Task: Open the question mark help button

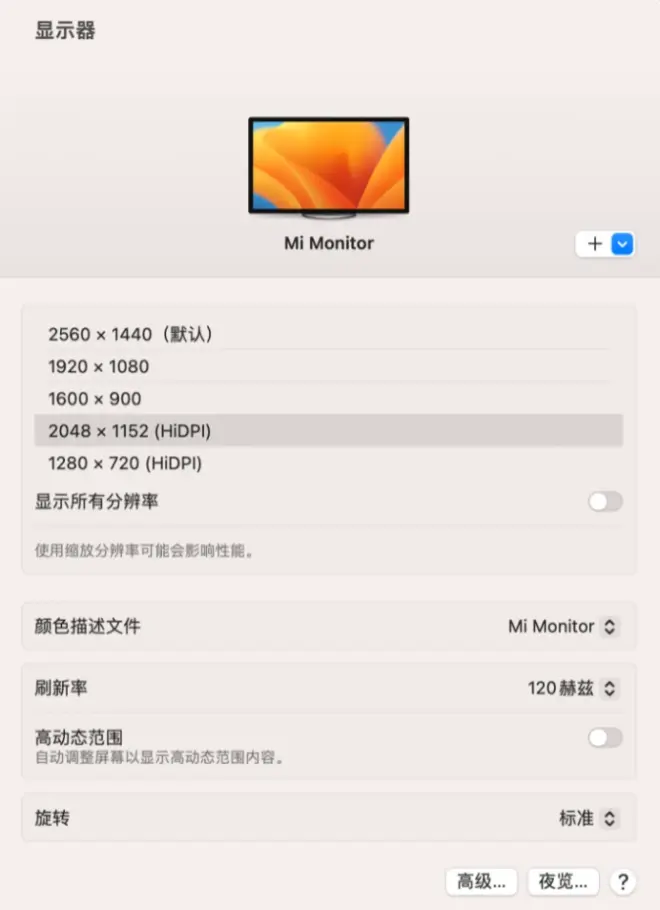Action: [x=623, y=881]
